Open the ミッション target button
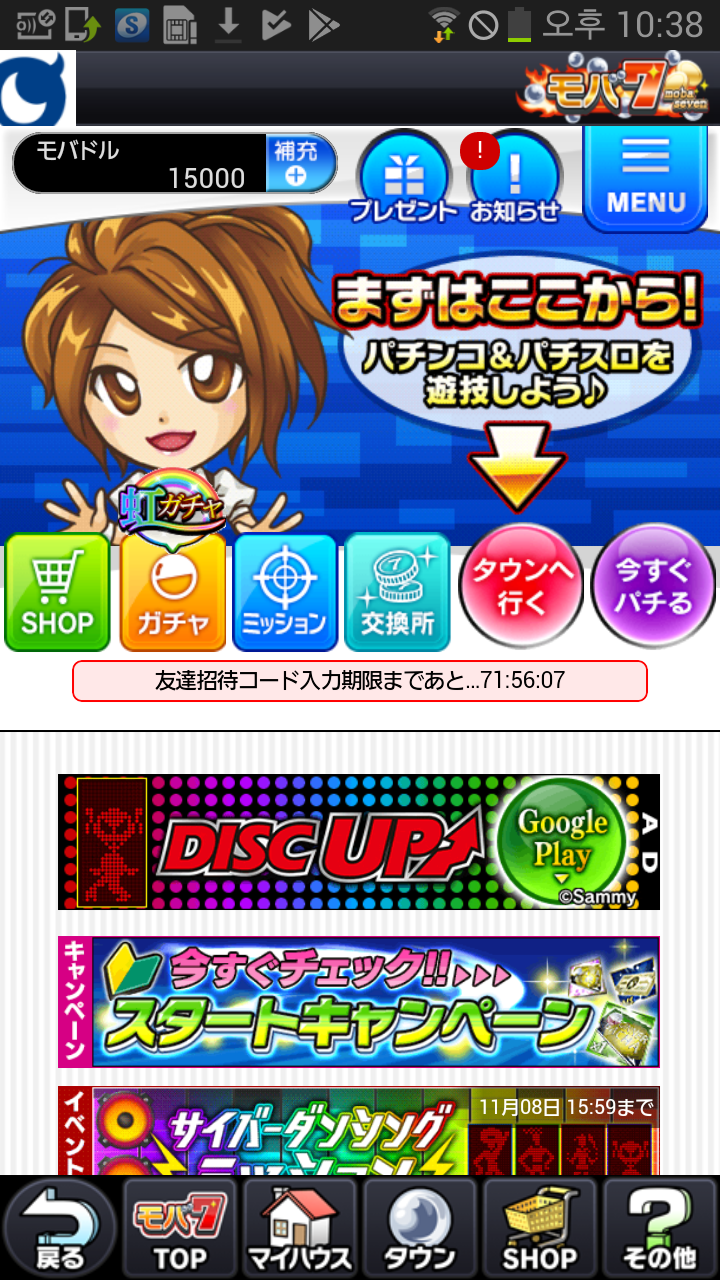 point(285,593)
